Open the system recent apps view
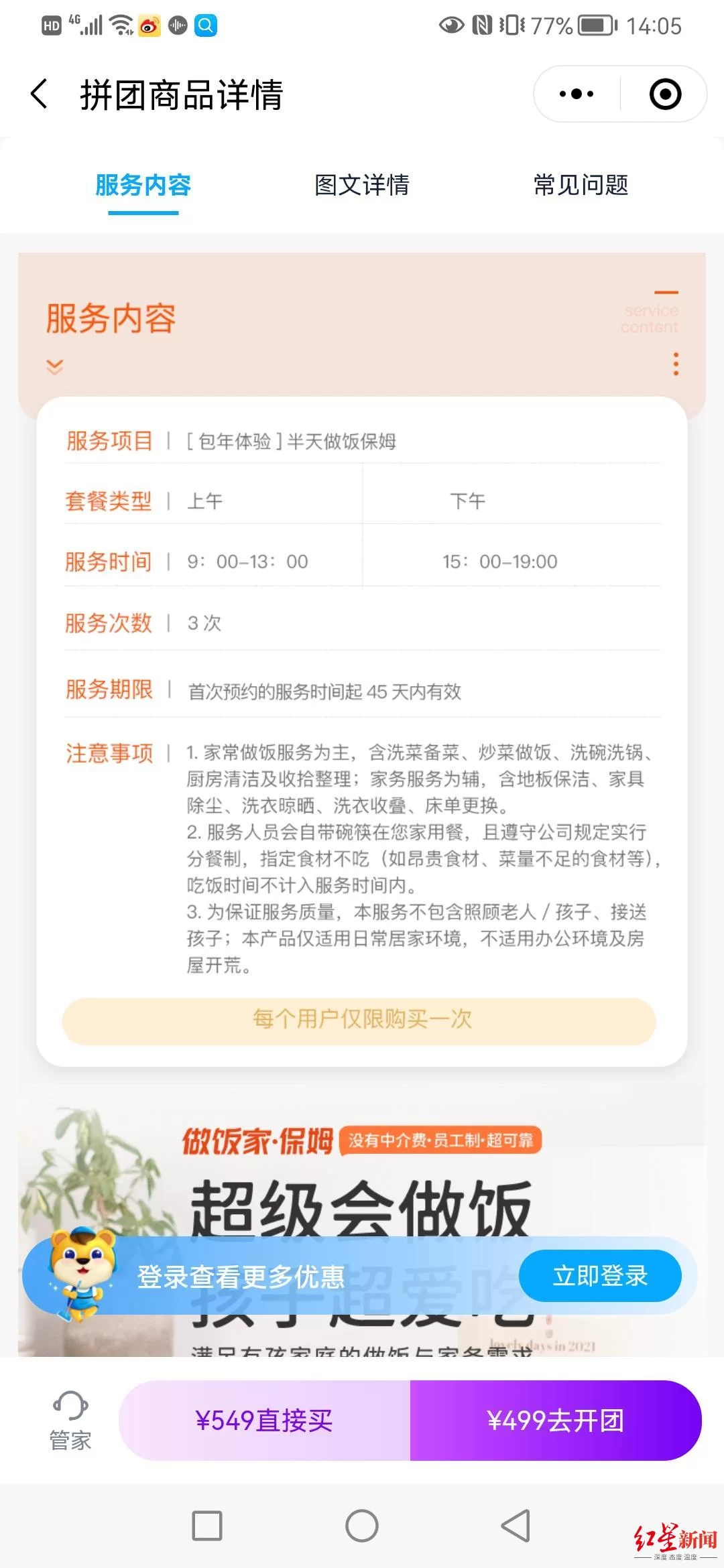The height and width of the screenshot is (1568, 724). (x=207, y=1526)
